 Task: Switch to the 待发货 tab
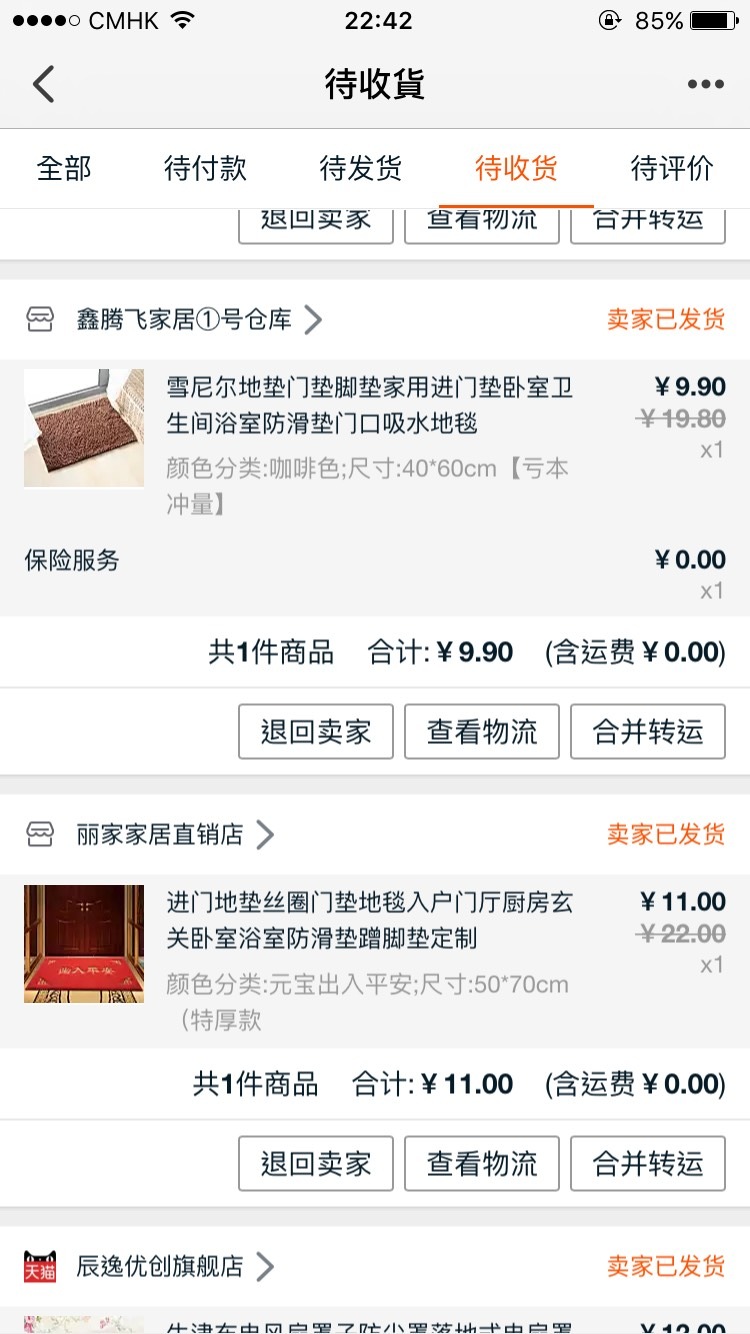click(360, 168)
